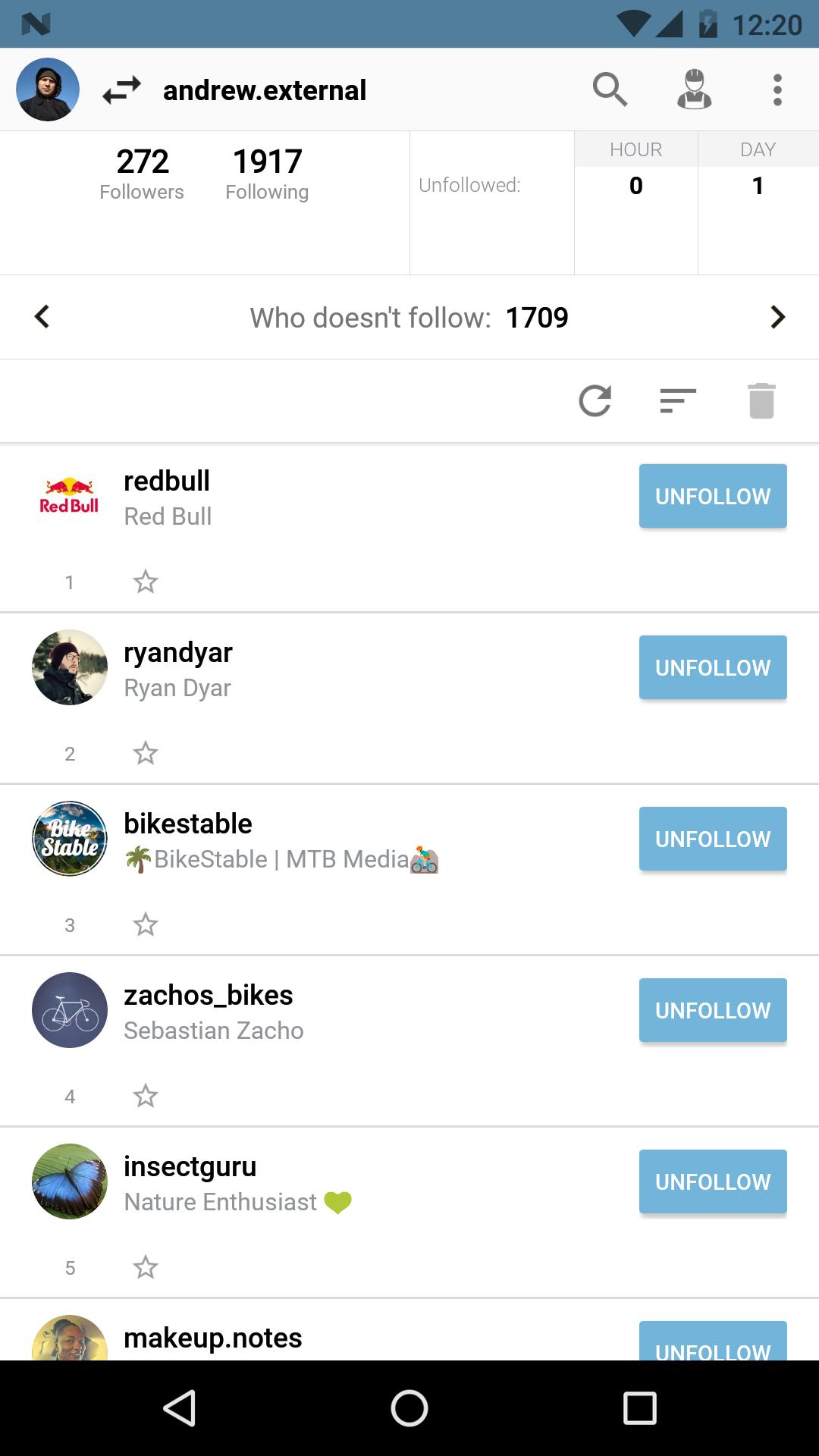
Task: Open the sort options icon
Action: [x=678, y=401]
